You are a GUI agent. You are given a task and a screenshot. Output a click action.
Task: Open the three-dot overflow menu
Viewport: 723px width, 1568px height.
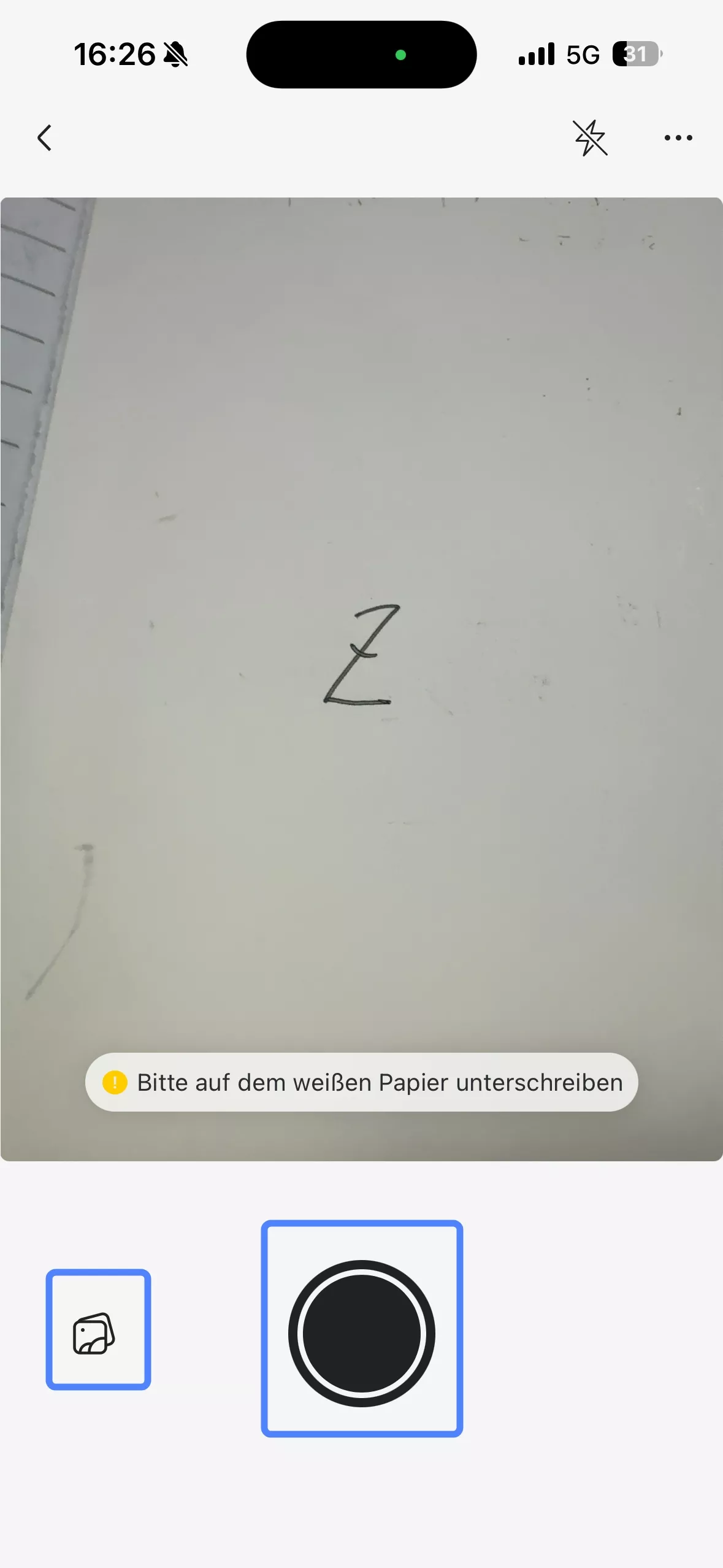click(x=678, y=137)
